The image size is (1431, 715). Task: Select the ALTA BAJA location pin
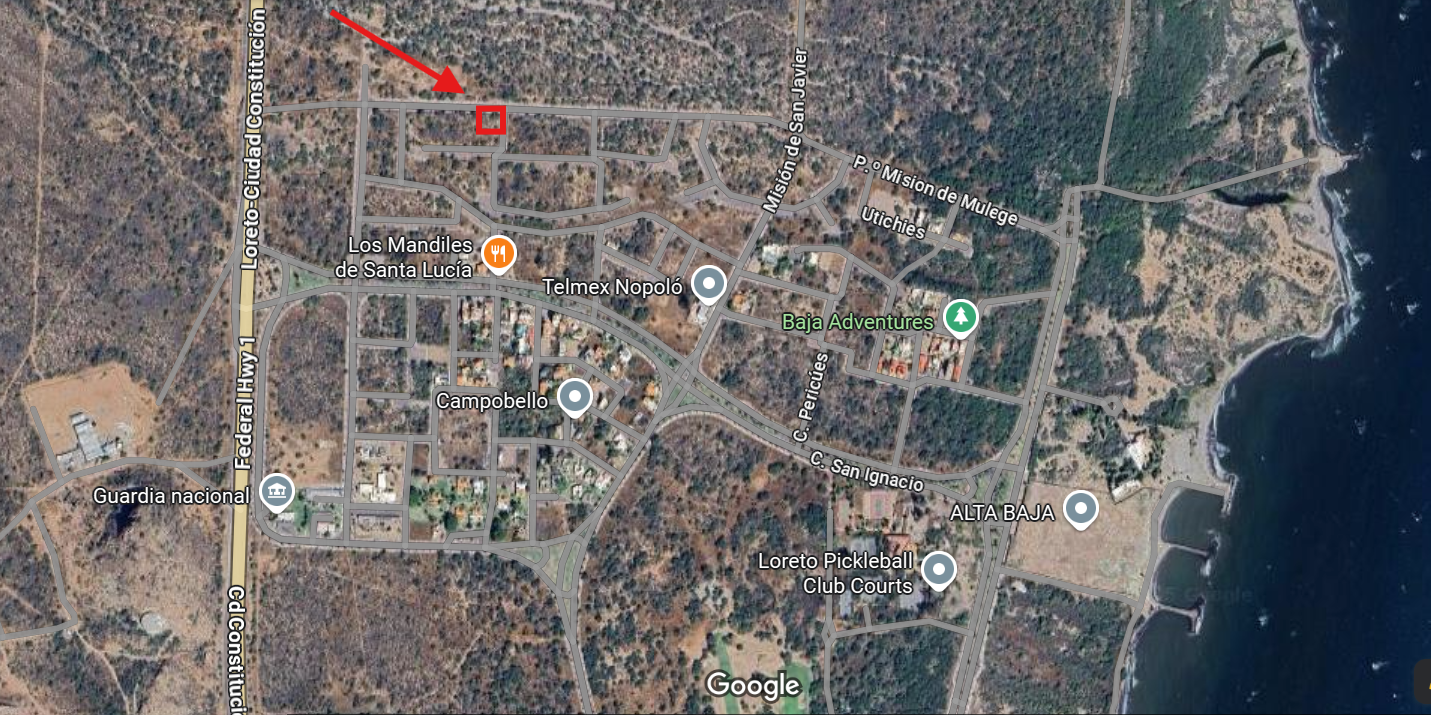(1081, 509)
